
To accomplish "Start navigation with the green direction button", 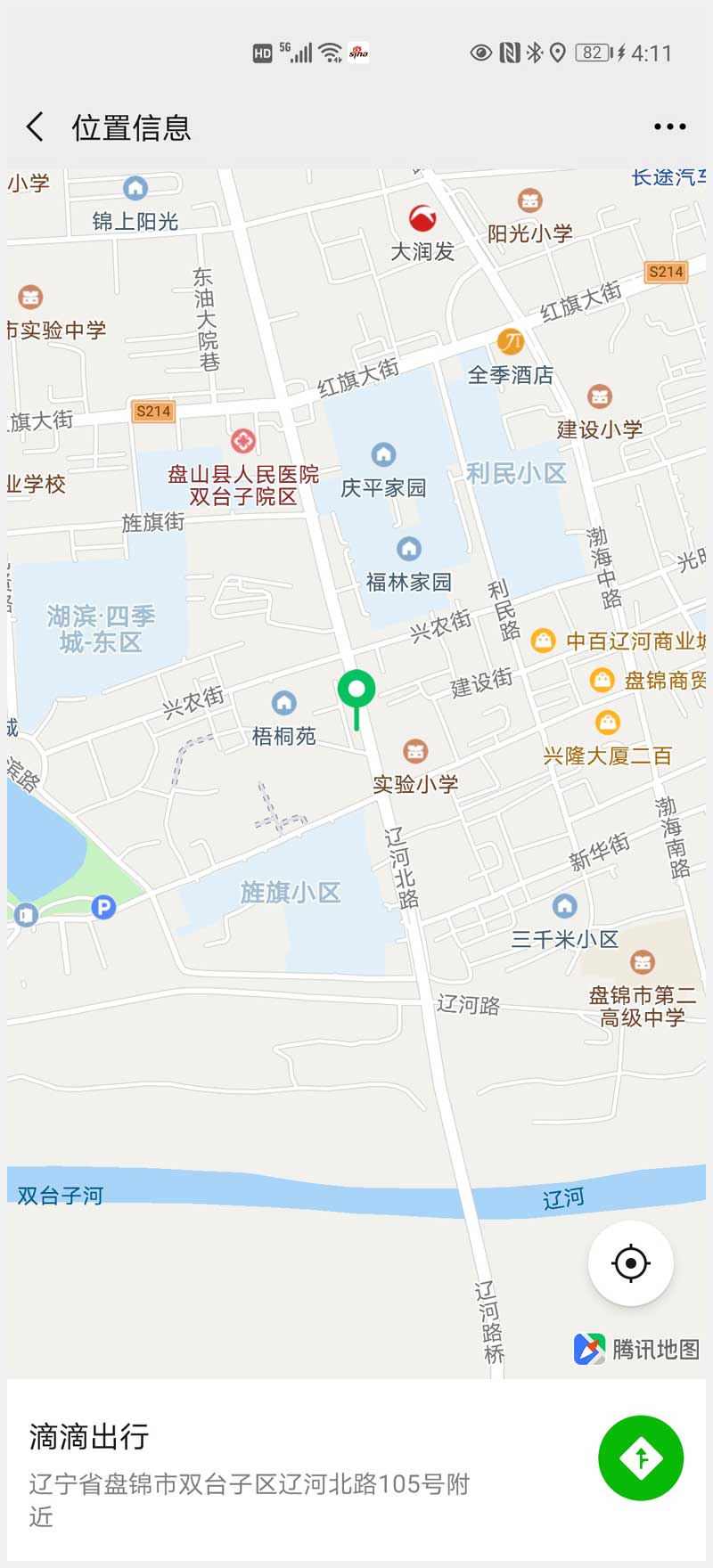I will coord(641,1458).
